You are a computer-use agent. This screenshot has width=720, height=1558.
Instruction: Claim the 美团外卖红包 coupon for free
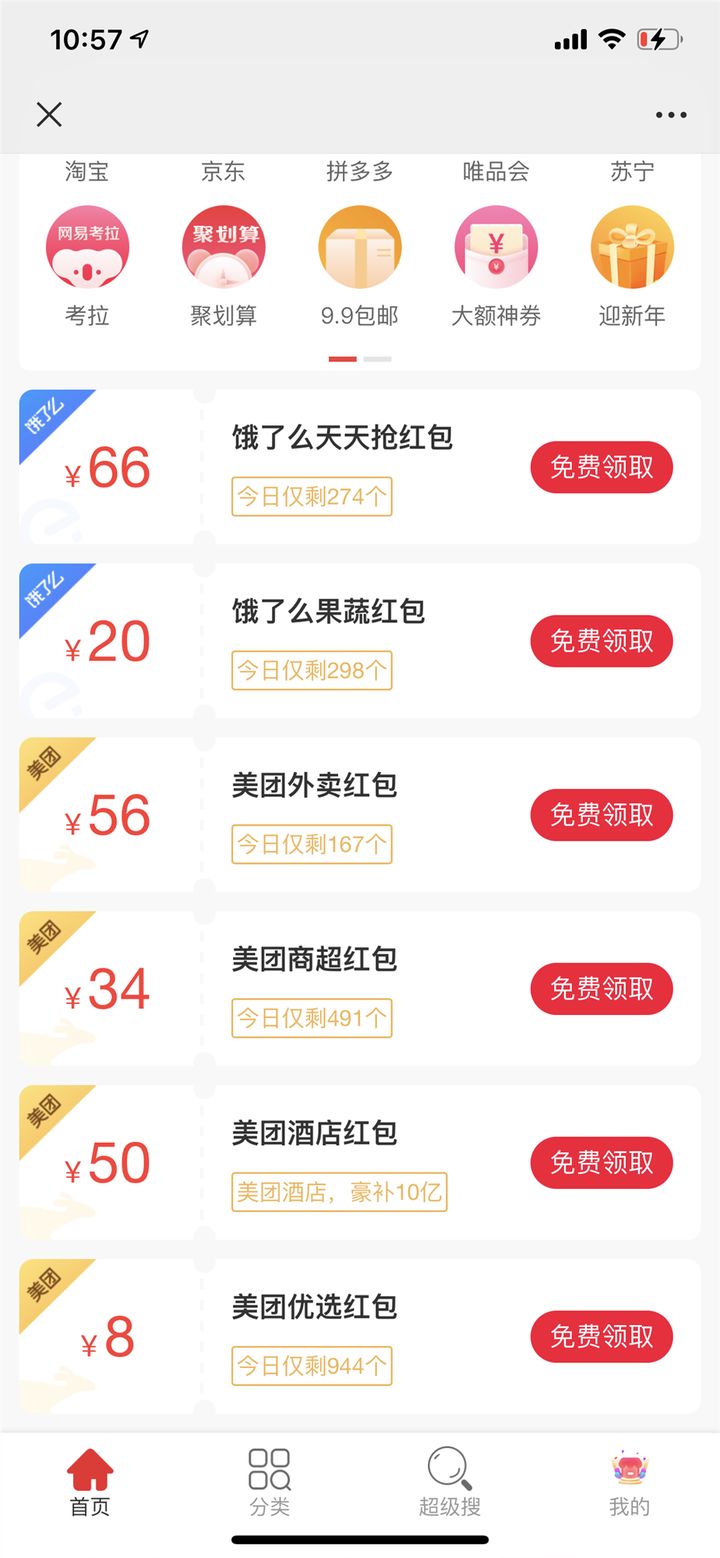601,815
